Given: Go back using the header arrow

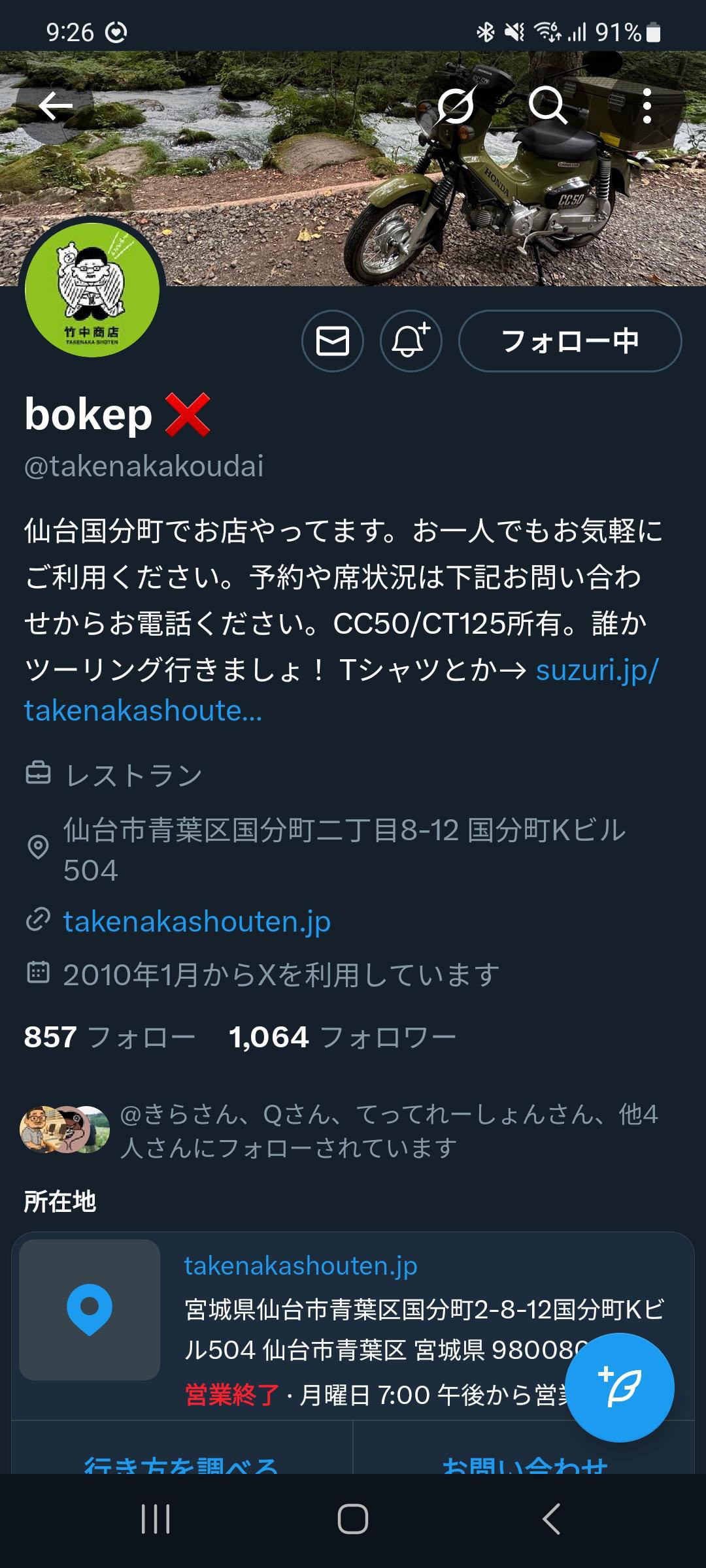Looking at the screenshot, I should [55, 106].
